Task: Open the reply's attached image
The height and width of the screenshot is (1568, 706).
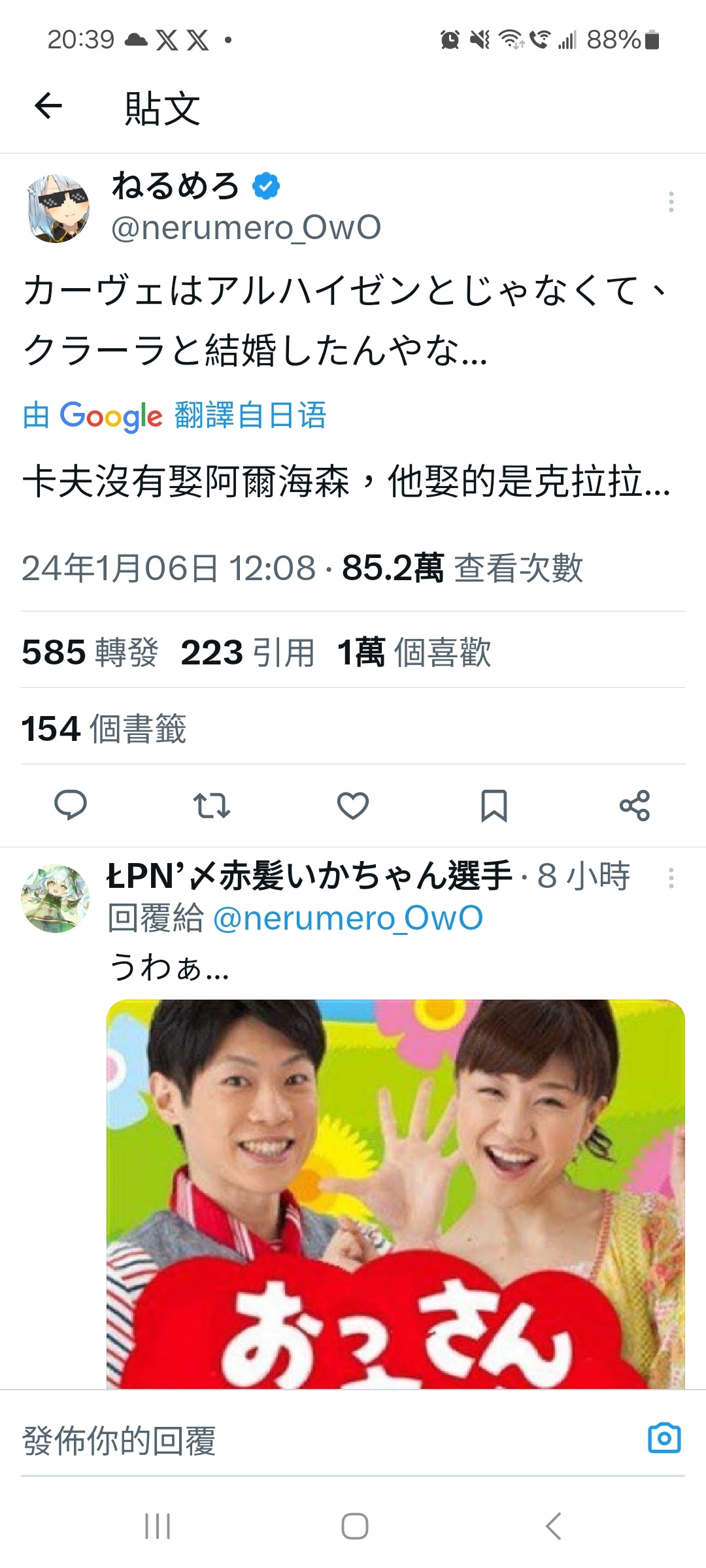Action: 395,1194
